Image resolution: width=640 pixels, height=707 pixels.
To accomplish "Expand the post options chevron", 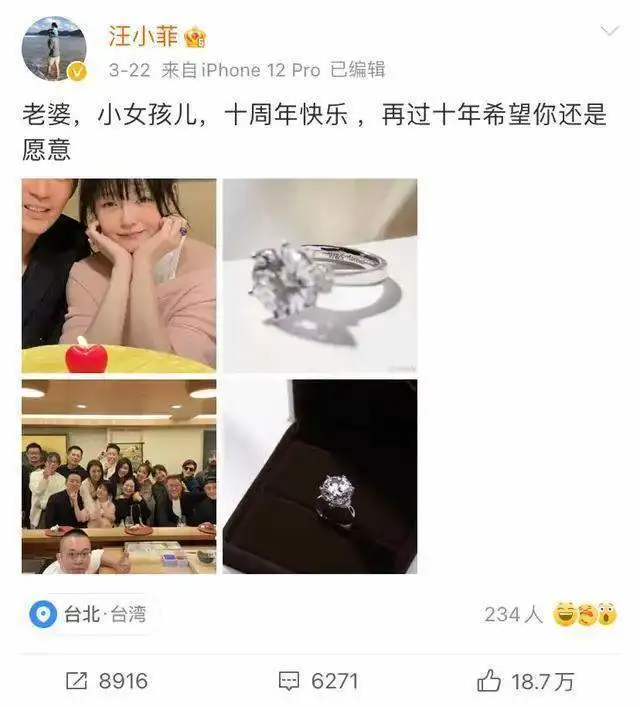I will 609,32.
